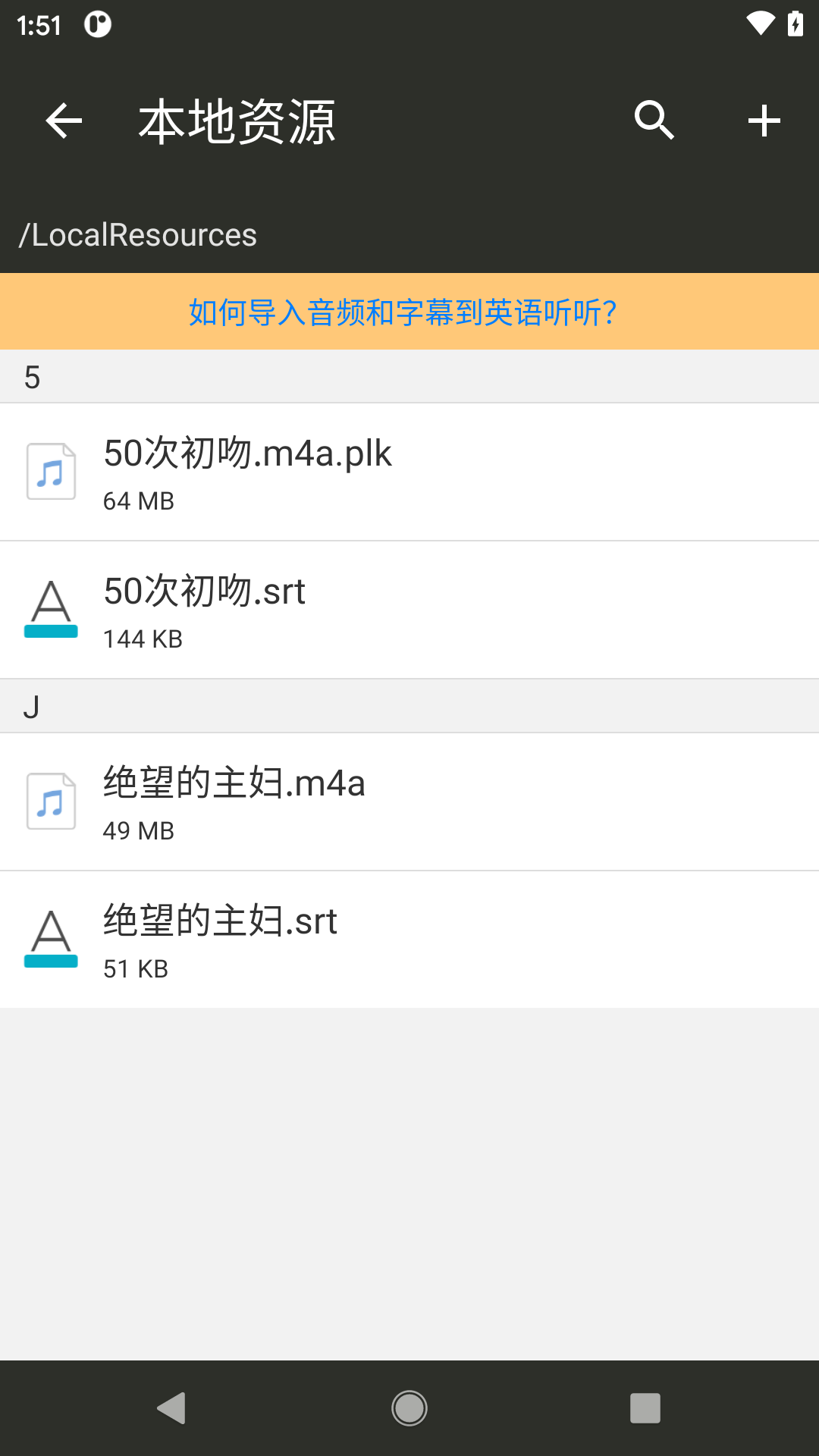Viewport: 819px width, 1456px height.
Task: Click the /LocalResources path label
Action: (x=138, y=234)
